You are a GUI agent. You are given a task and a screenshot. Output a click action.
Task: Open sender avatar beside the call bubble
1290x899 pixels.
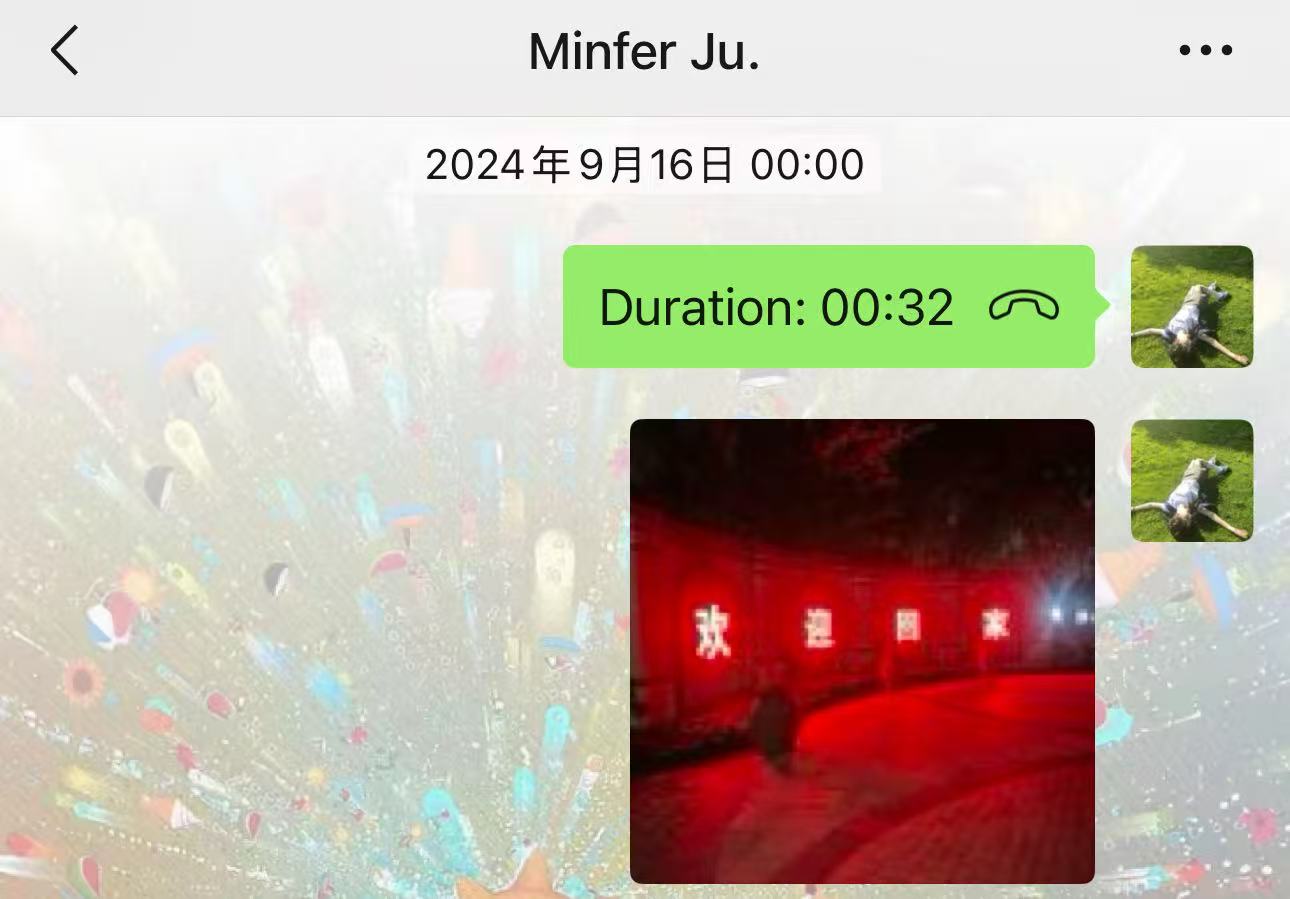pos(1191,307)
